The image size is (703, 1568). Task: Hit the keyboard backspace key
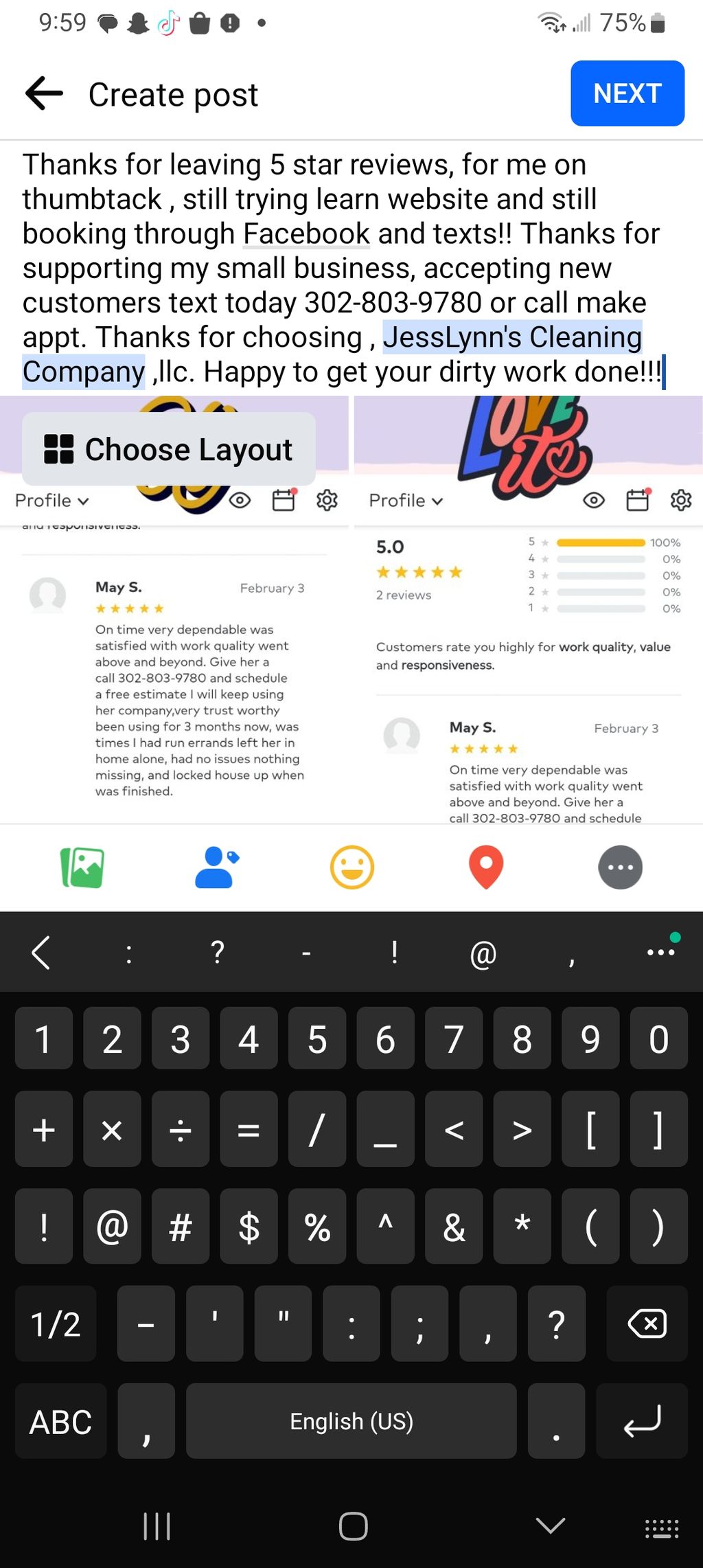click(646, 1323)
